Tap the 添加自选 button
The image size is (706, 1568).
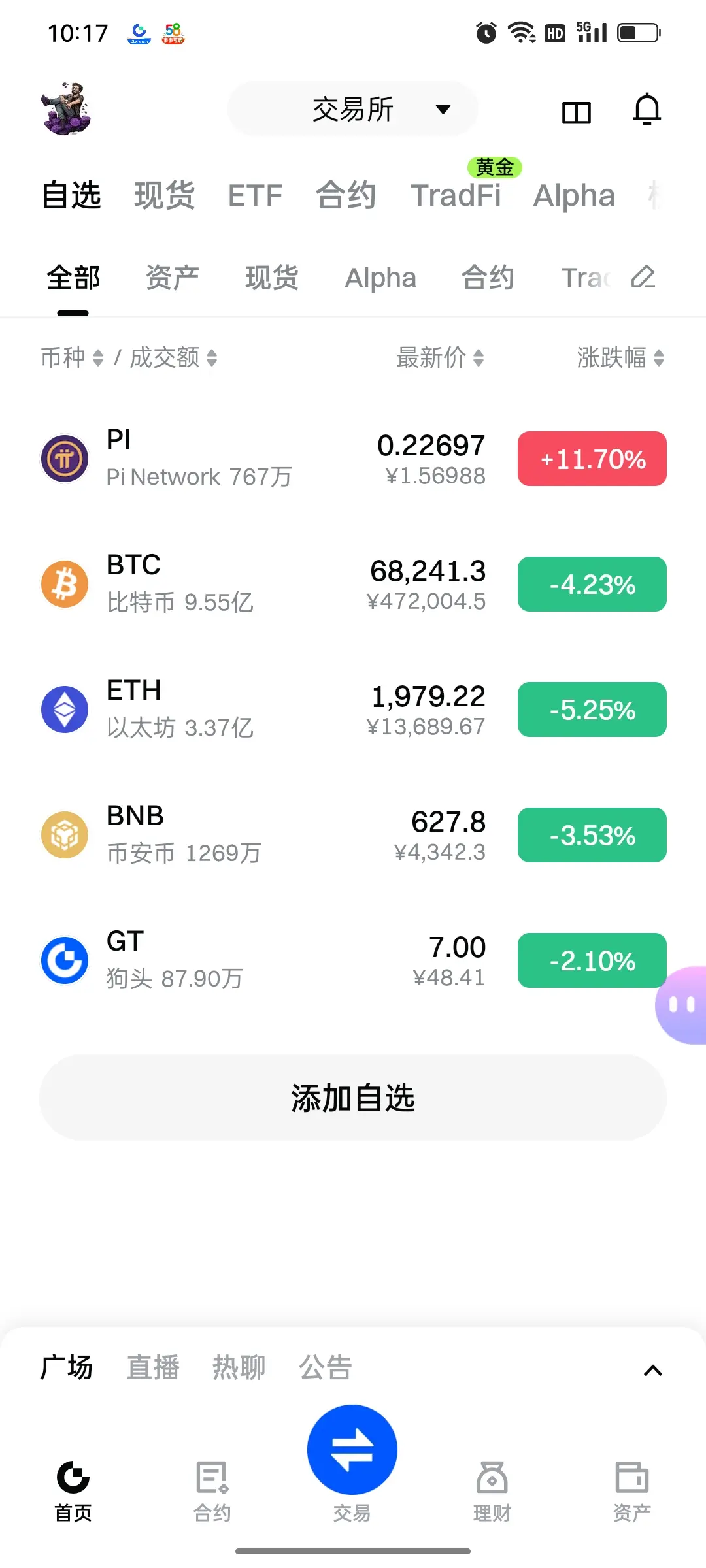tap(353, 1098)
